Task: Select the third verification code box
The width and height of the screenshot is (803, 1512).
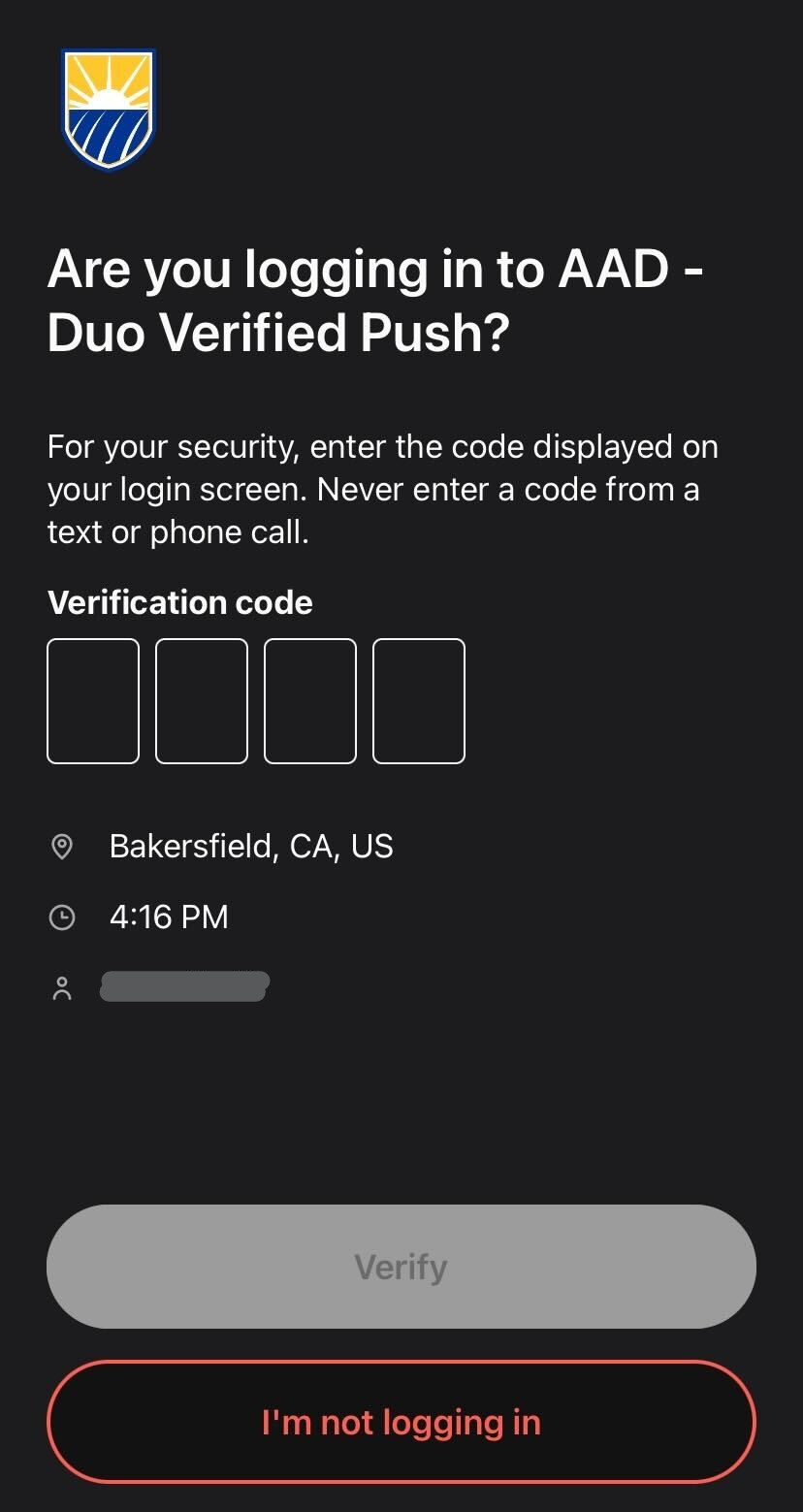Action: click(310, 700)
